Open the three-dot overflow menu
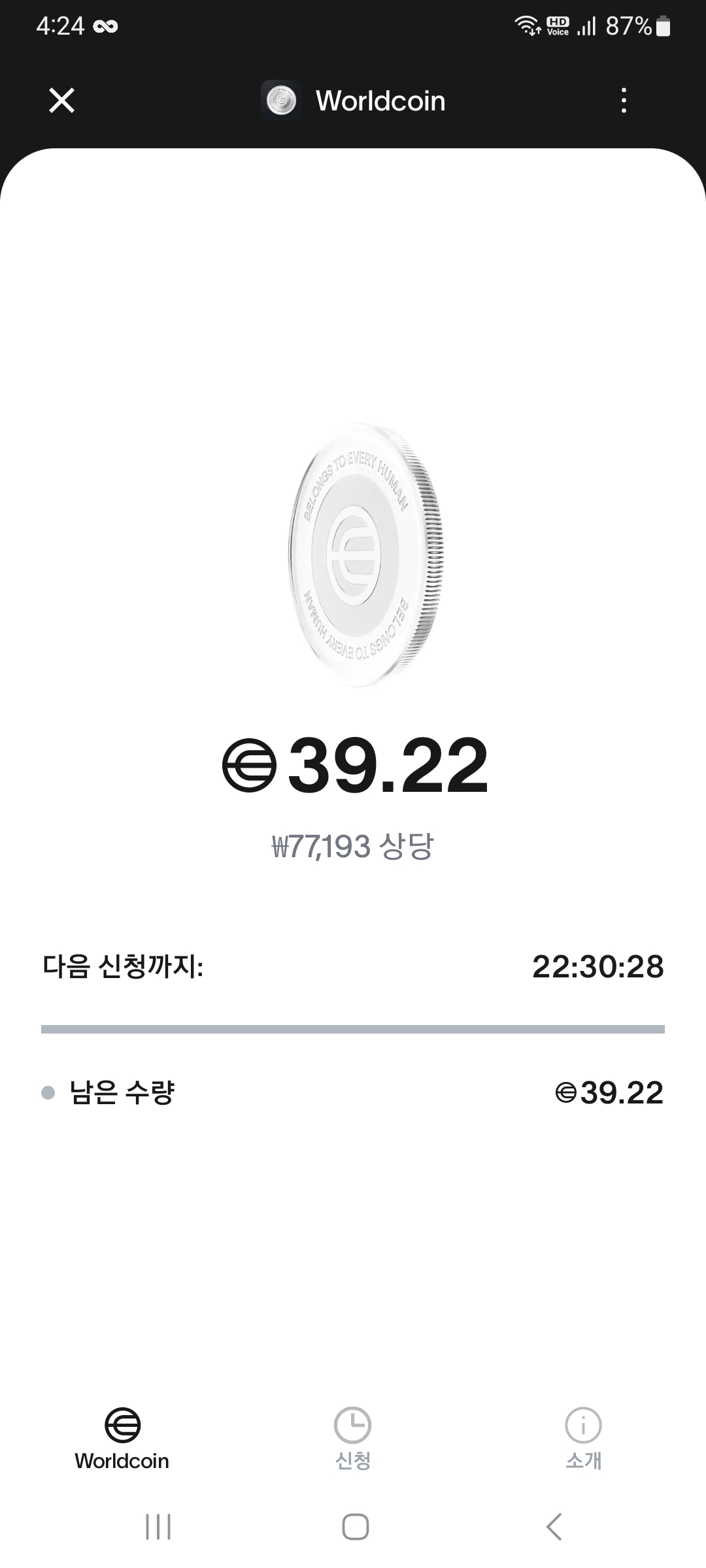 pos(624,101)
